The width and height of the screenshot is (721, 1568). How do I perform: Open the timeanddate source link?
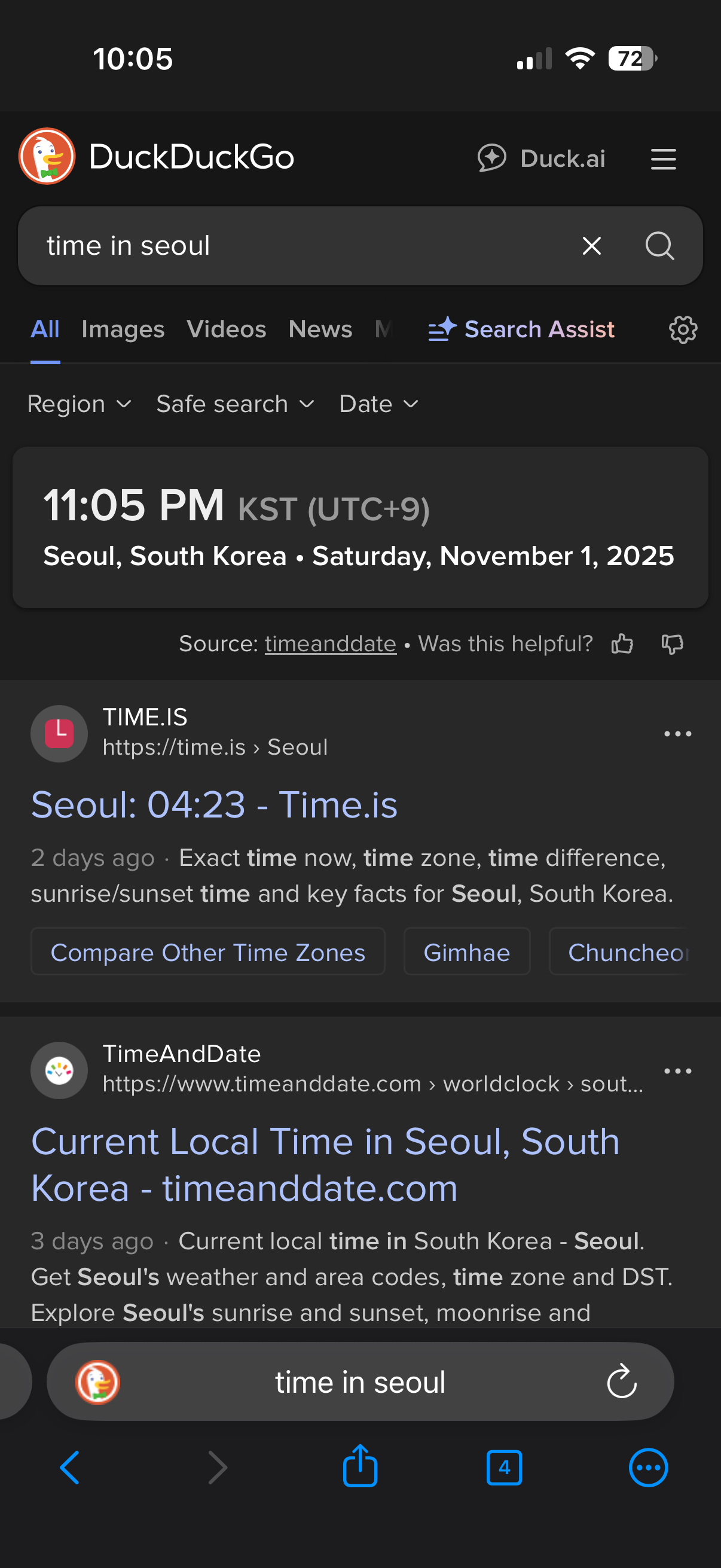[331, 644]
